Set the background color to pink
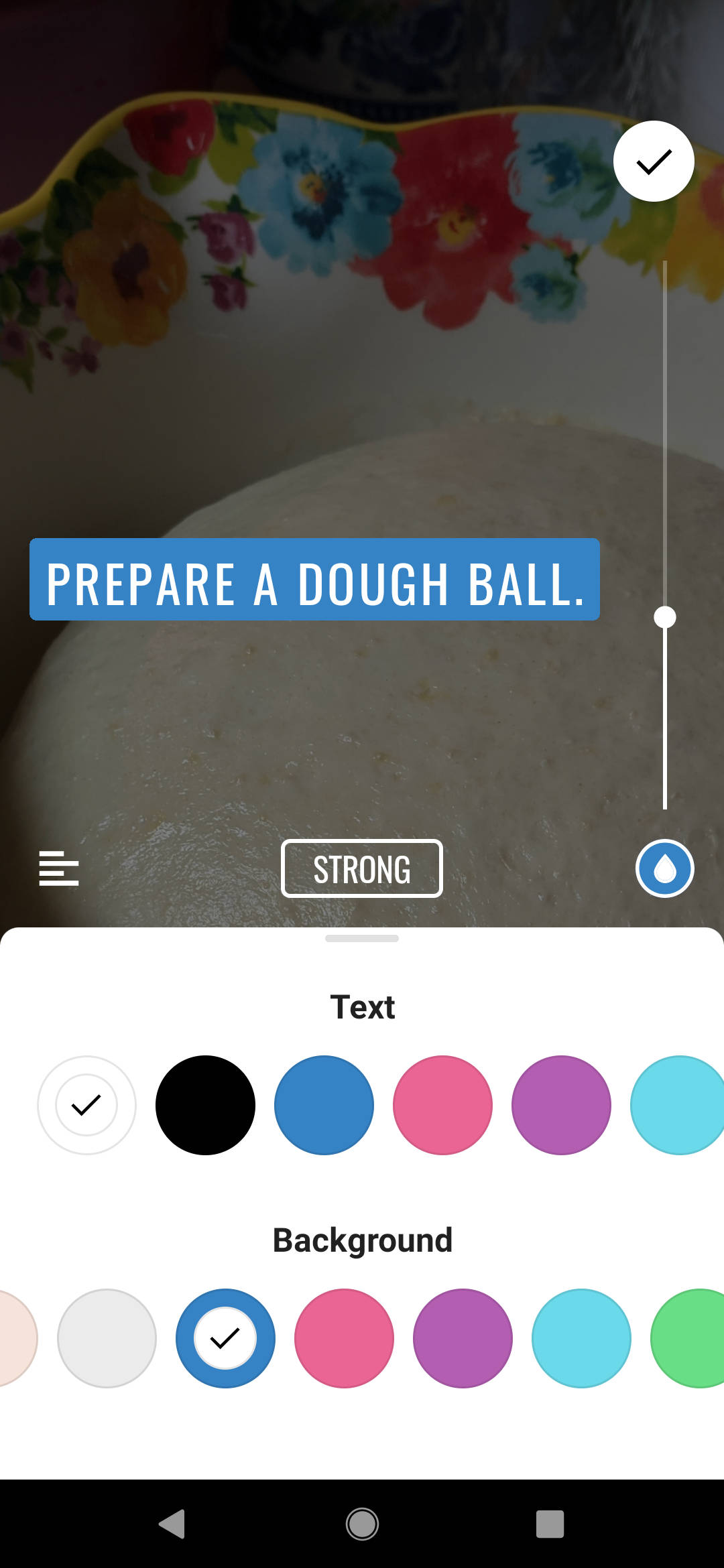Viewport: 724px width, 1568px height. point(344,1338)
